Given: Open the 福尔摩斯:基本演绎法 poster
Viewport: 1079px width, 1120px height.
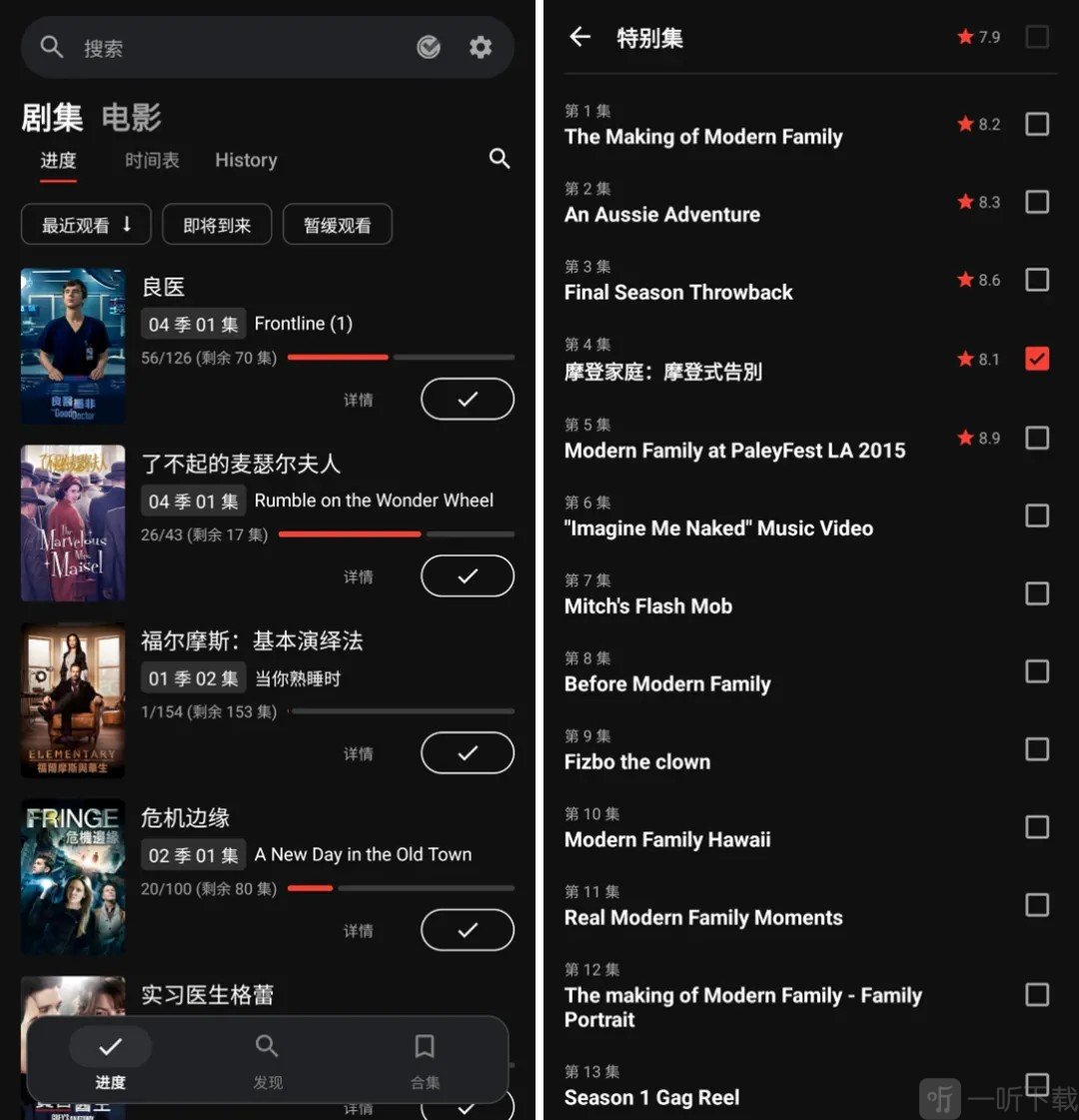Looking at the screenshot, I should click(x=73, y=699).
